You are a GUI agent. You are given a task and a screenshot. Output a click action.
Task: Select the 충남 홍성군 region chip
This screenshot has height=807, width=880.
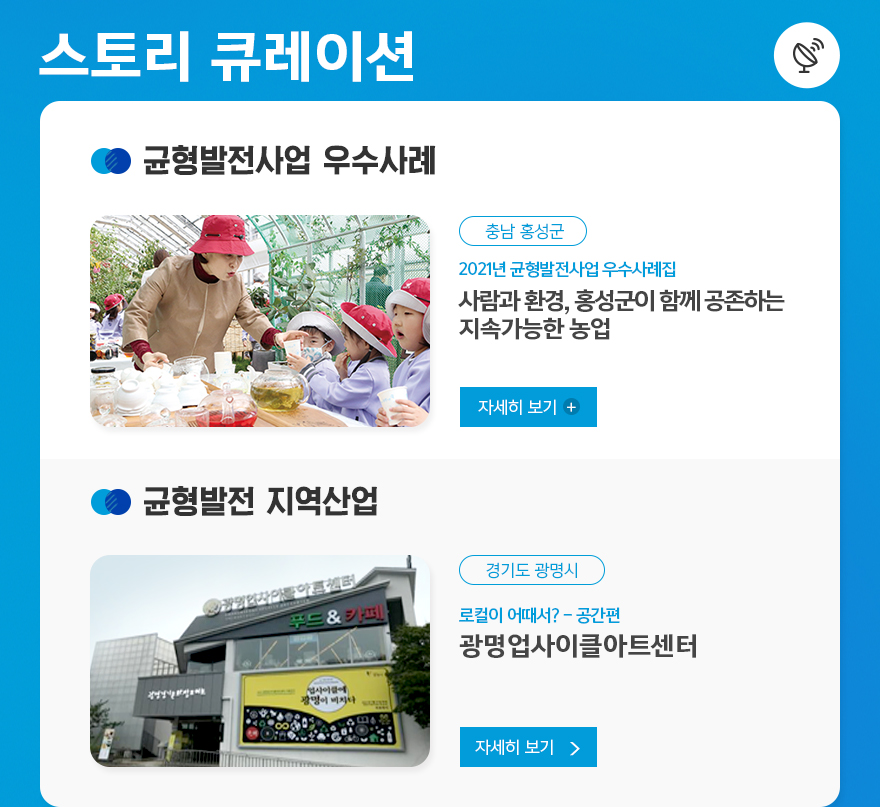[x=523, y=231]
